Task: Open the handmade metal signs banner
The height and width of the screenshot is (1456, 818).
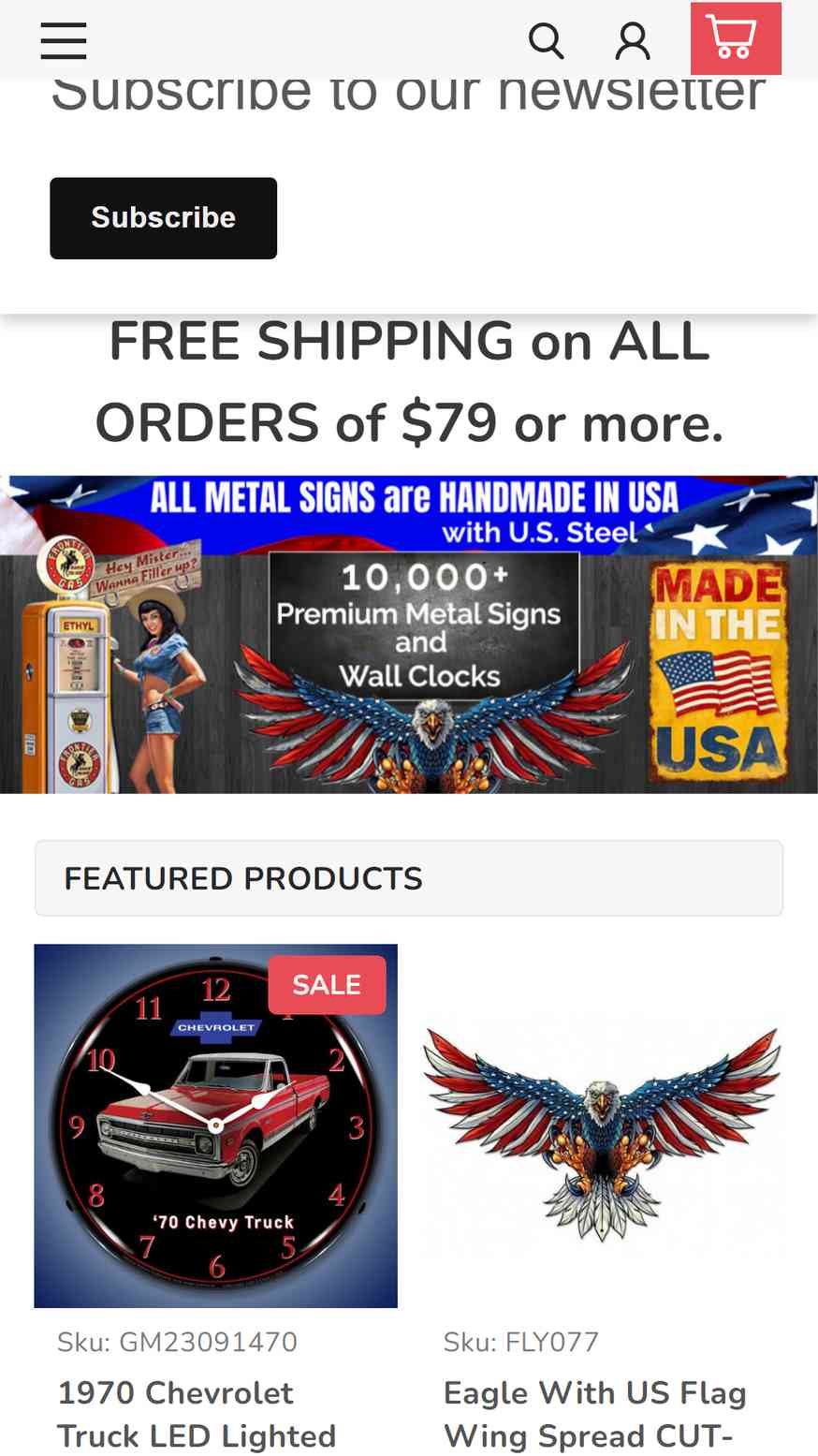Action: pyautogui.click(x=409, y=635)
